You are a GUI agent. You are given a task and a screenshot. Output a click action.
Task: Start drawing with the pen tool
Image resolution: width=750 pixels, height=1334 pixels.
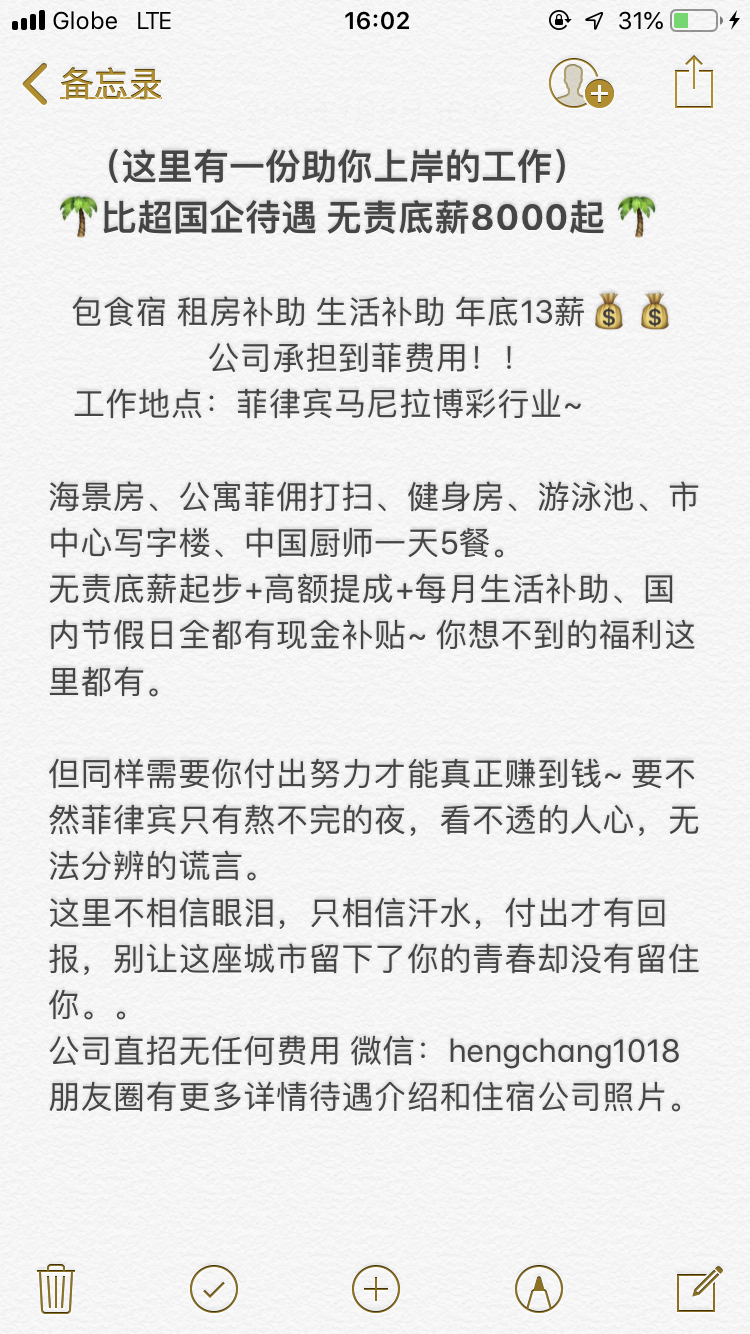(x=538, y=1288)
